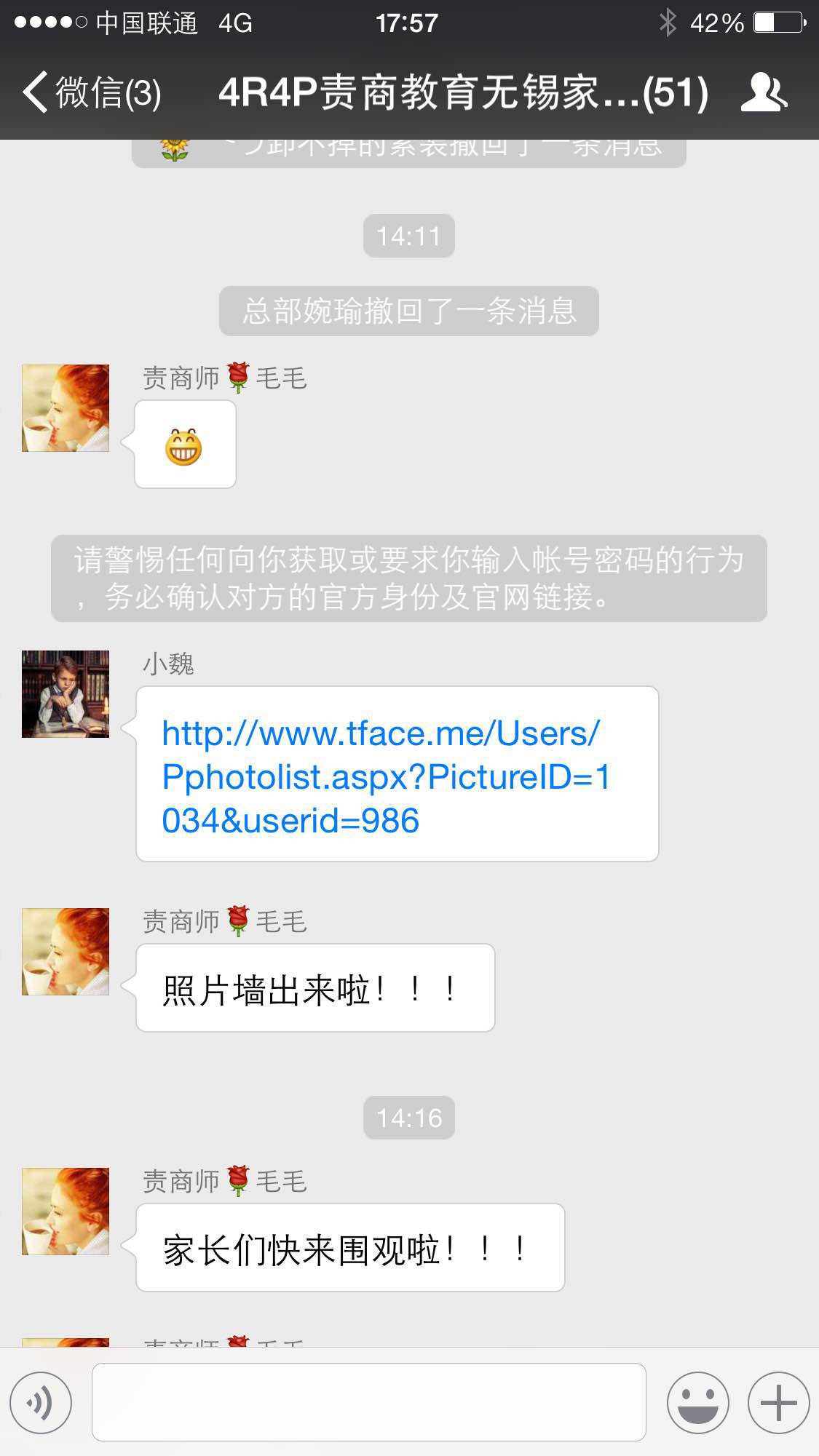Open the tface.me link from 小魏
The image size is (819, 1456).
click(384, 776)
